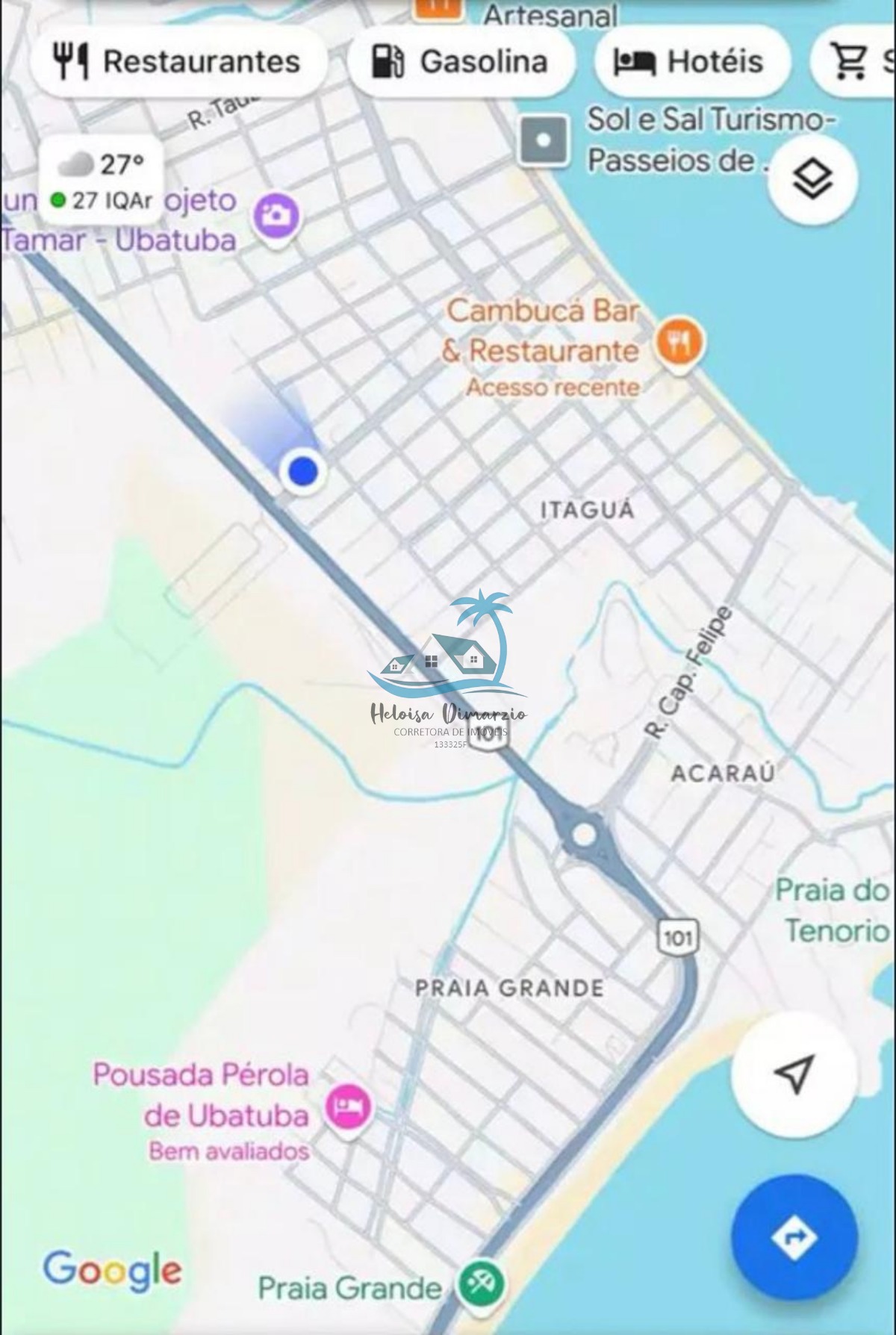Open directions with the blue arrow button

pos(794,1237)
